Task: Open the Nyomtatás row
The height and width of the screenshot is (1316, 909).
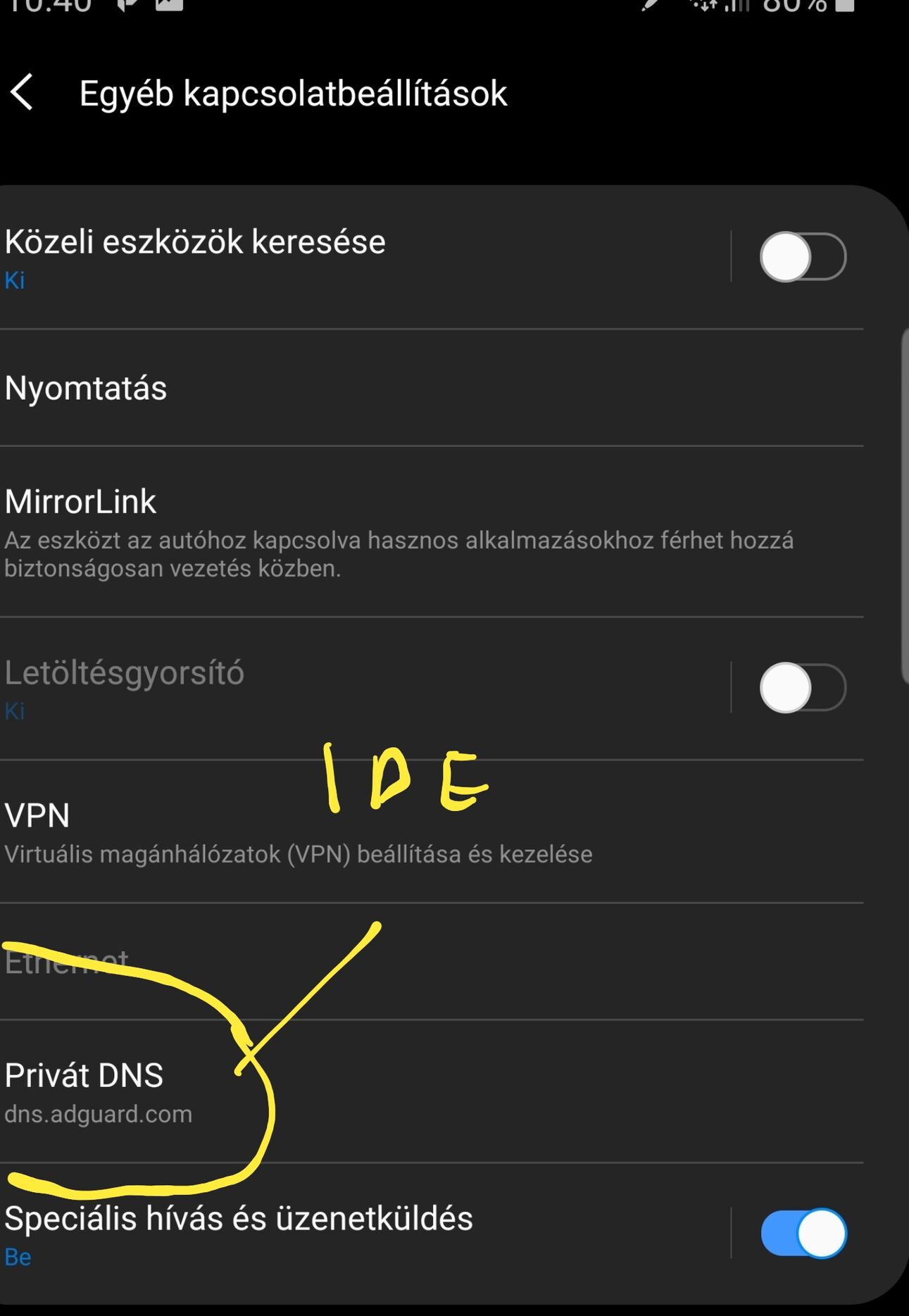Action: coord(422,388)
